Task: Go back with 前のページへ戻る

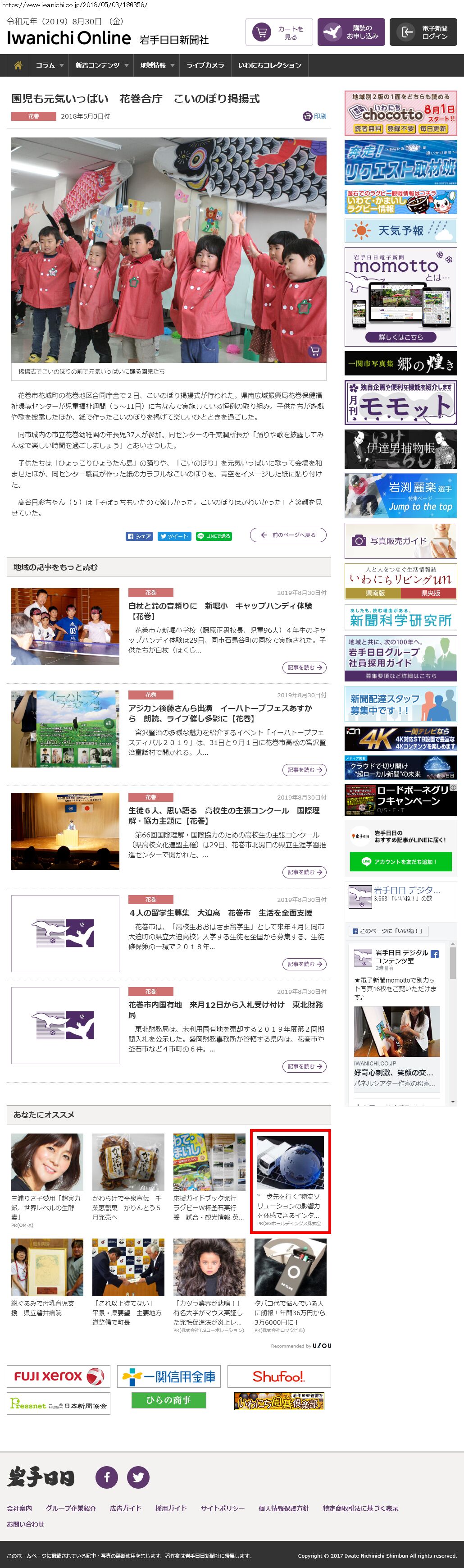Action: [x=288, y=535]
